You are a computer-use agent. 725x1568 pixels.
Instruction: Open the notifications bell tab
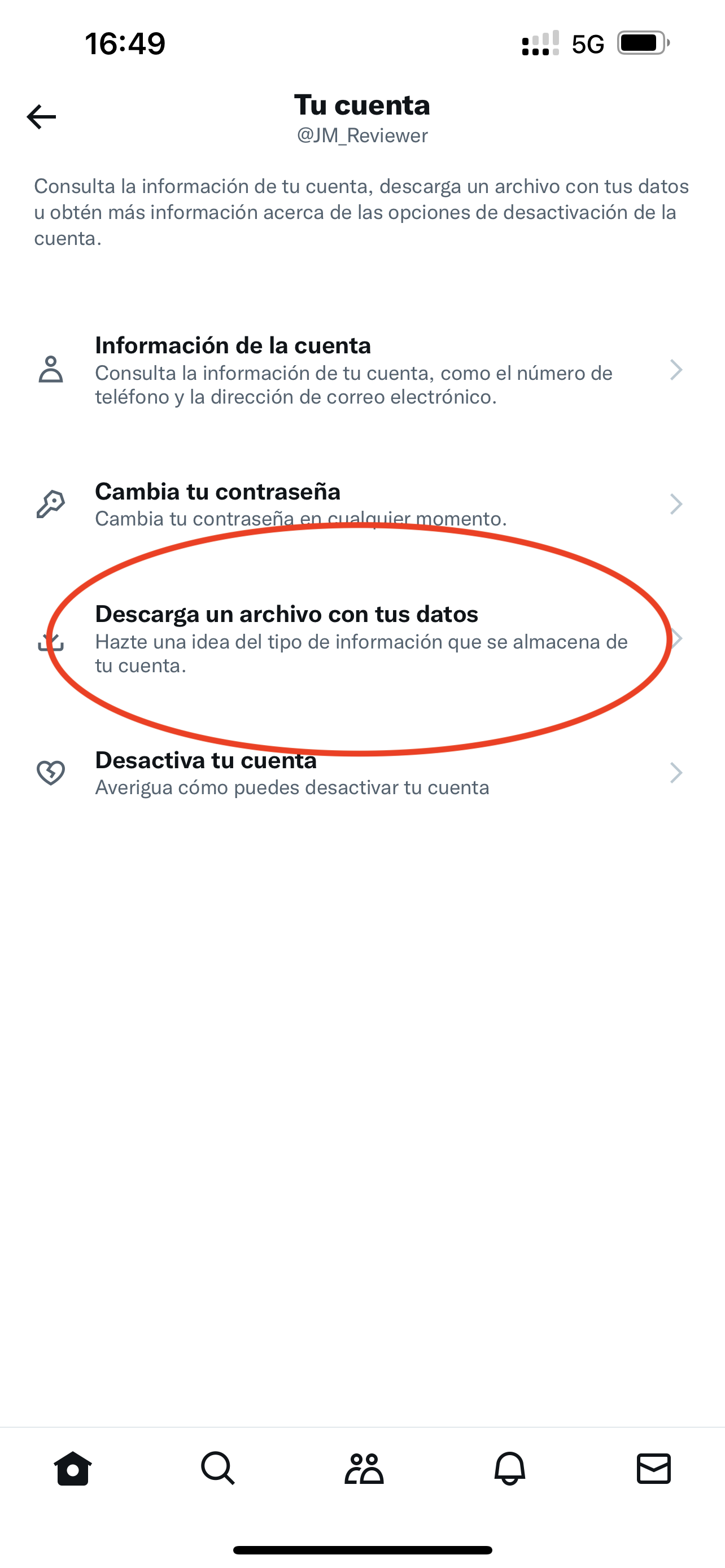509,1469
